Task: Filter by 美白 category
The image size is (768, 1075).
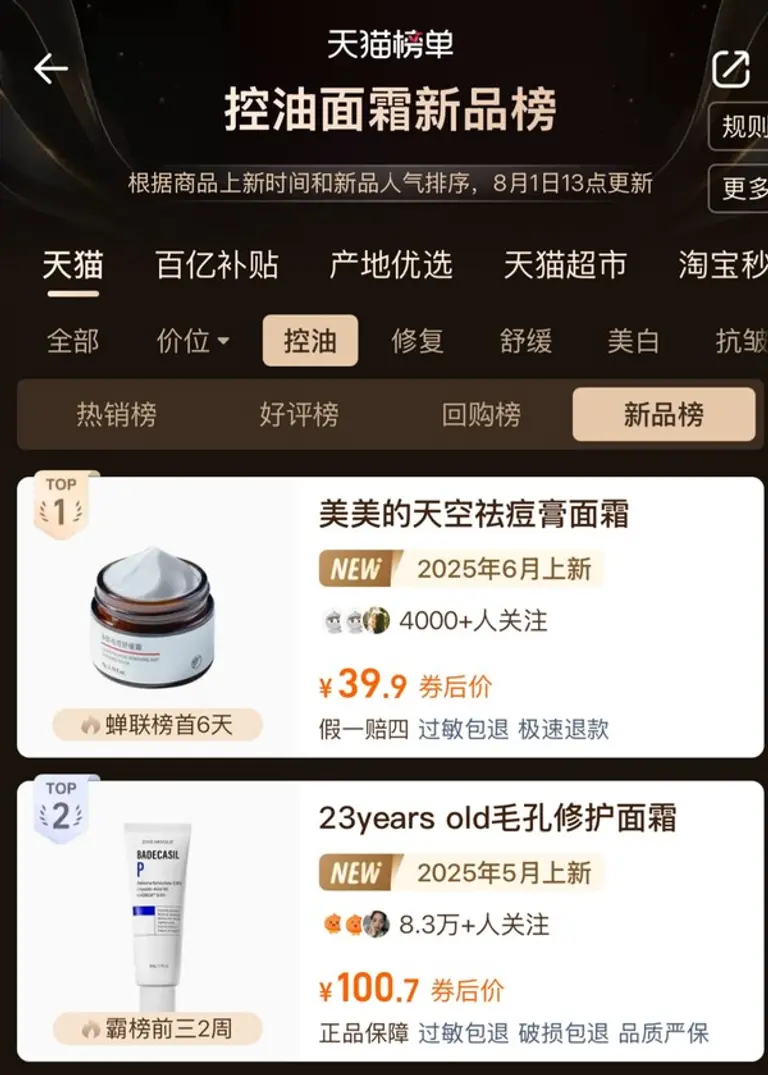Action: [633, 341]
